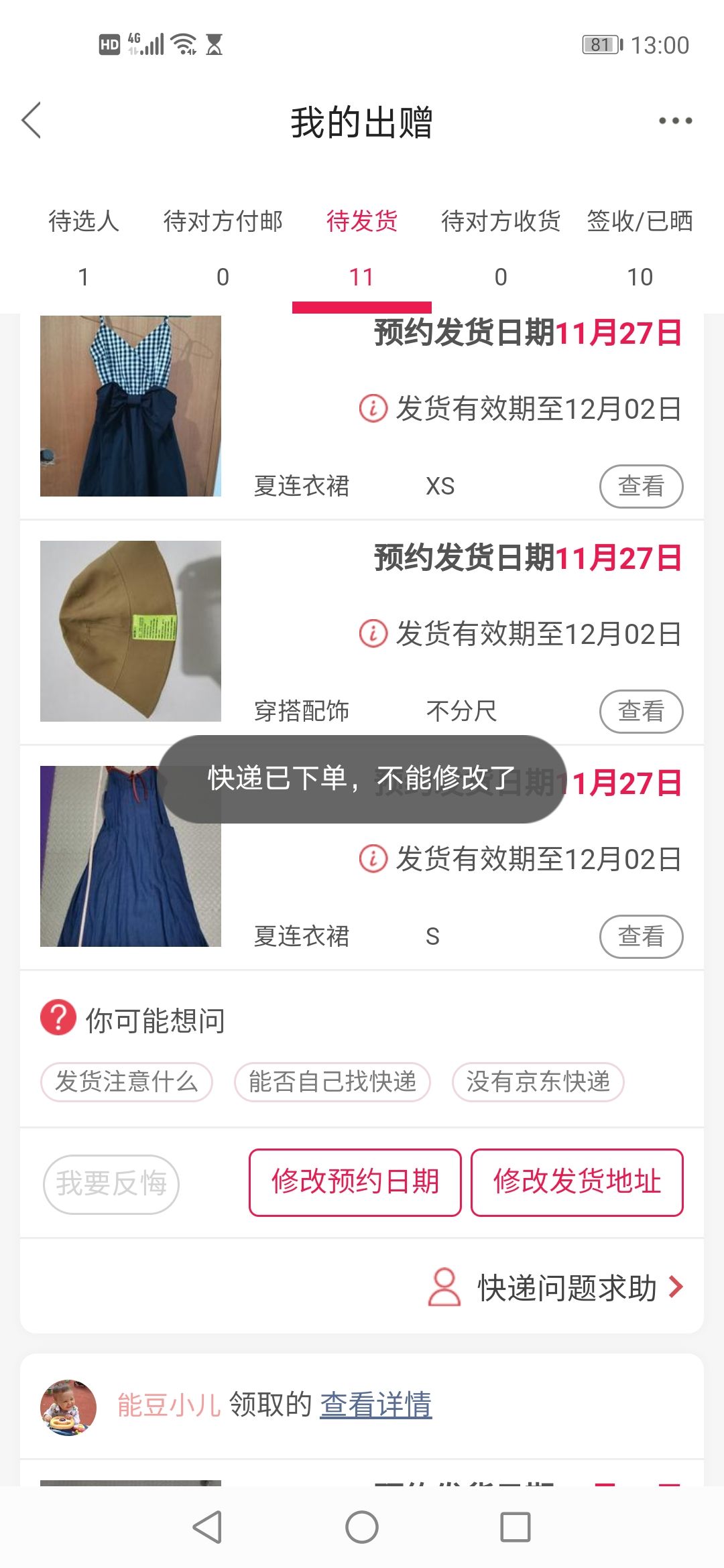
Task: Tap 修改预约日期 button
Action: tap(355, 1183)
